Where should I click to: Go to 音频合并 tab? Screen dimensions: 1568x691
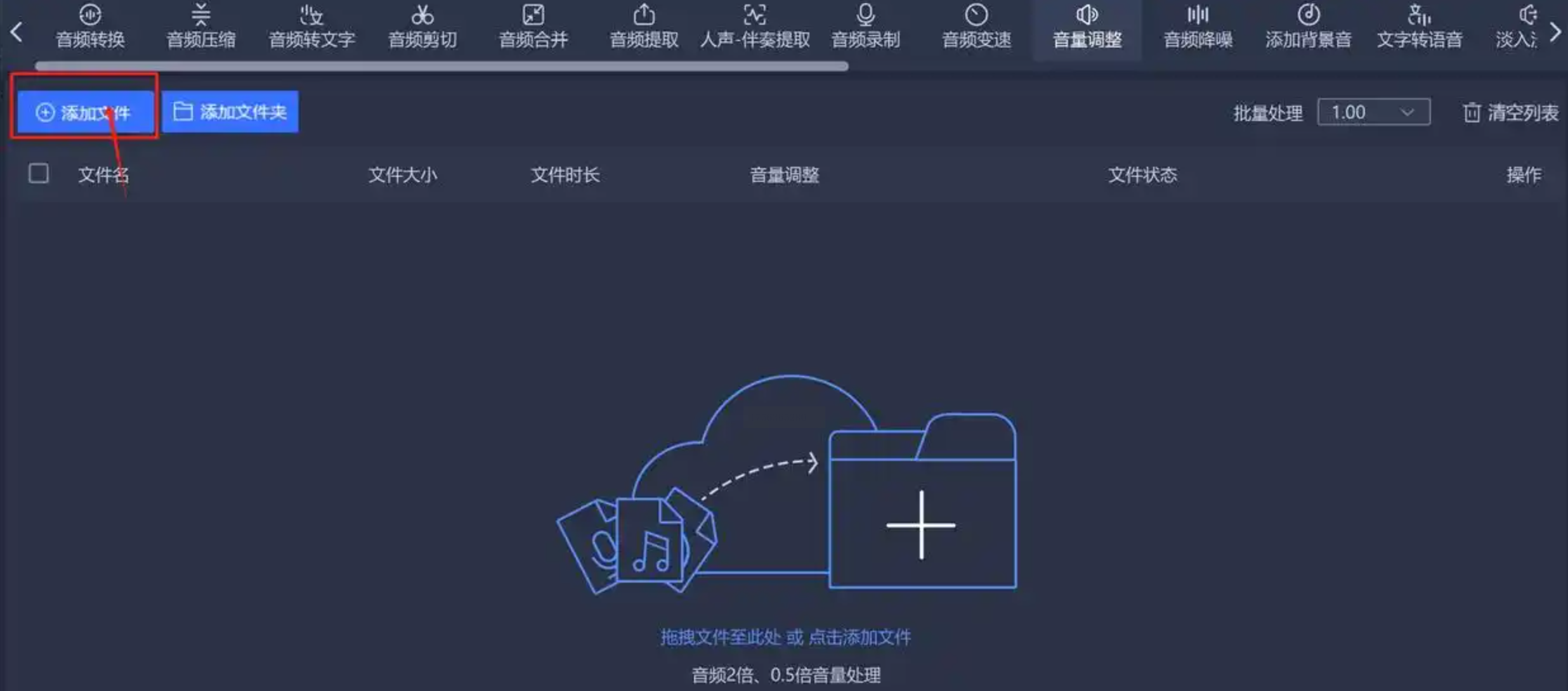[533, 27]
